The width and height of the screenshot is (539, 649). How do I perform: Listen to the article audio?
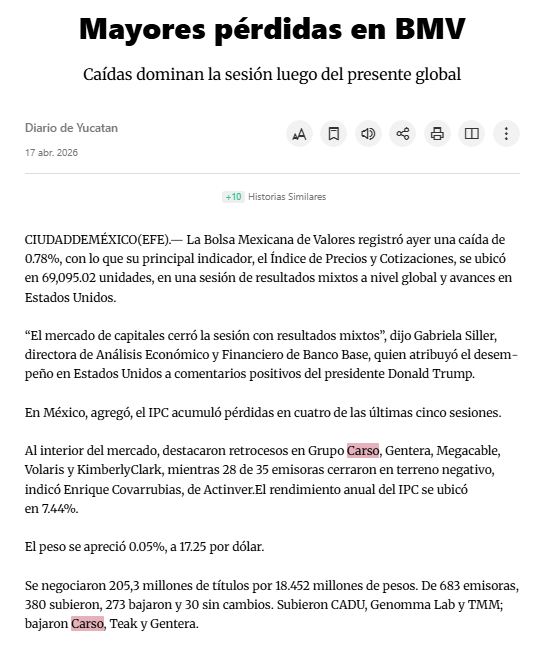[368, 134]
